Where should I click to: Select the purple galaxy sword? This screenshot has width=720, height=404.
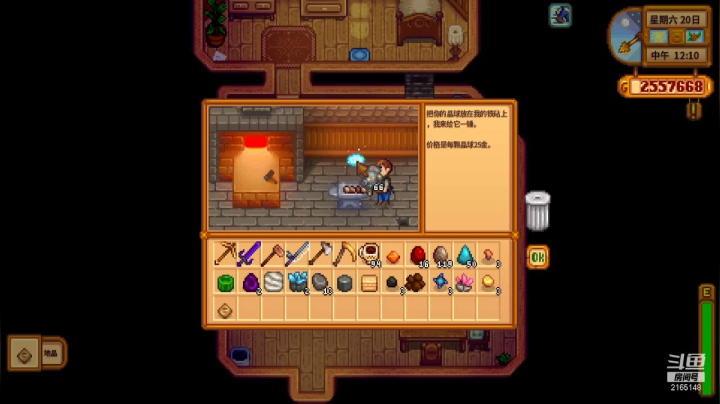point(248,255)
